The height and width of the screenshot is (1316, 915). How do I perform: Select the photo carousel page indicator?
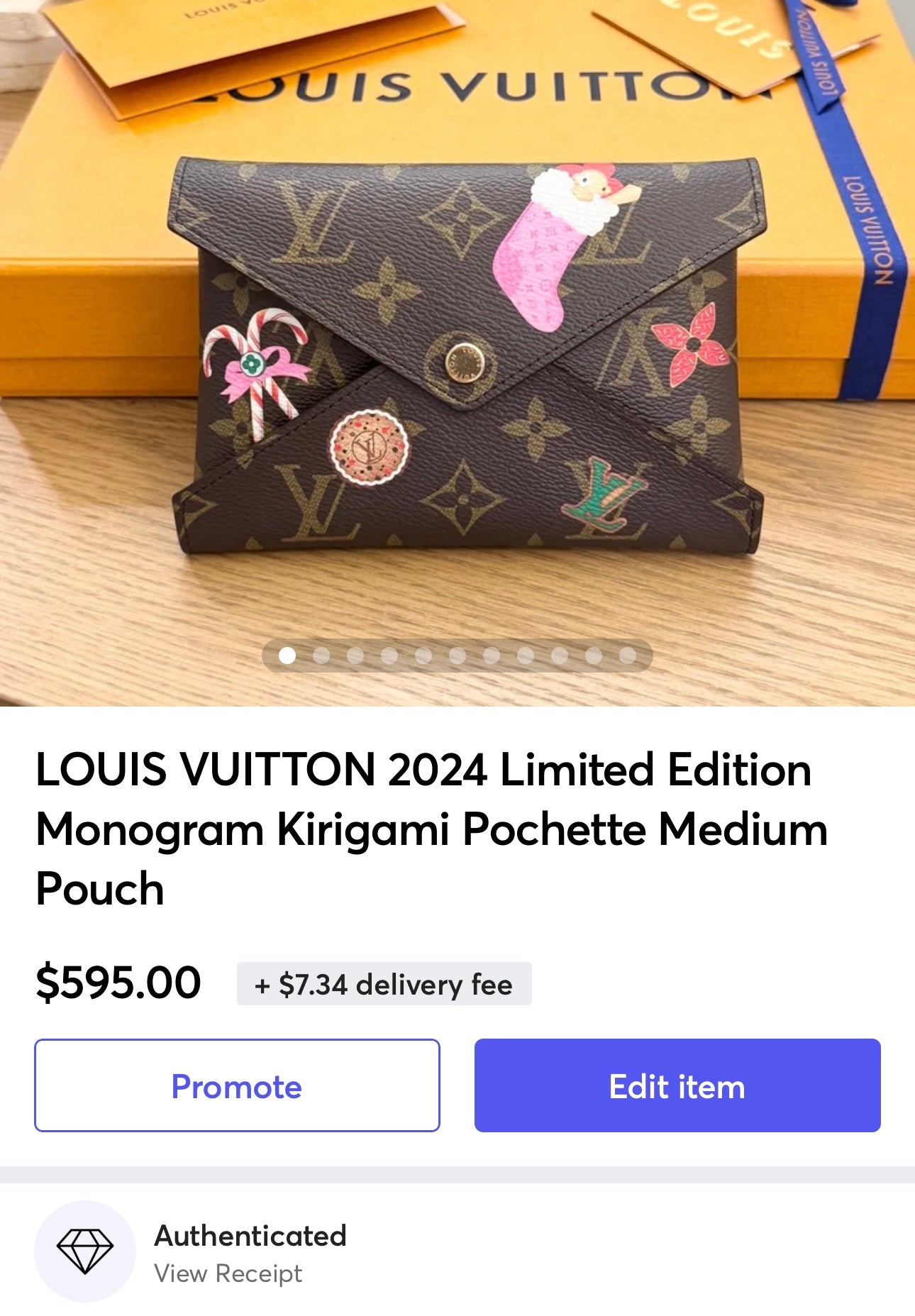(457, 656)
